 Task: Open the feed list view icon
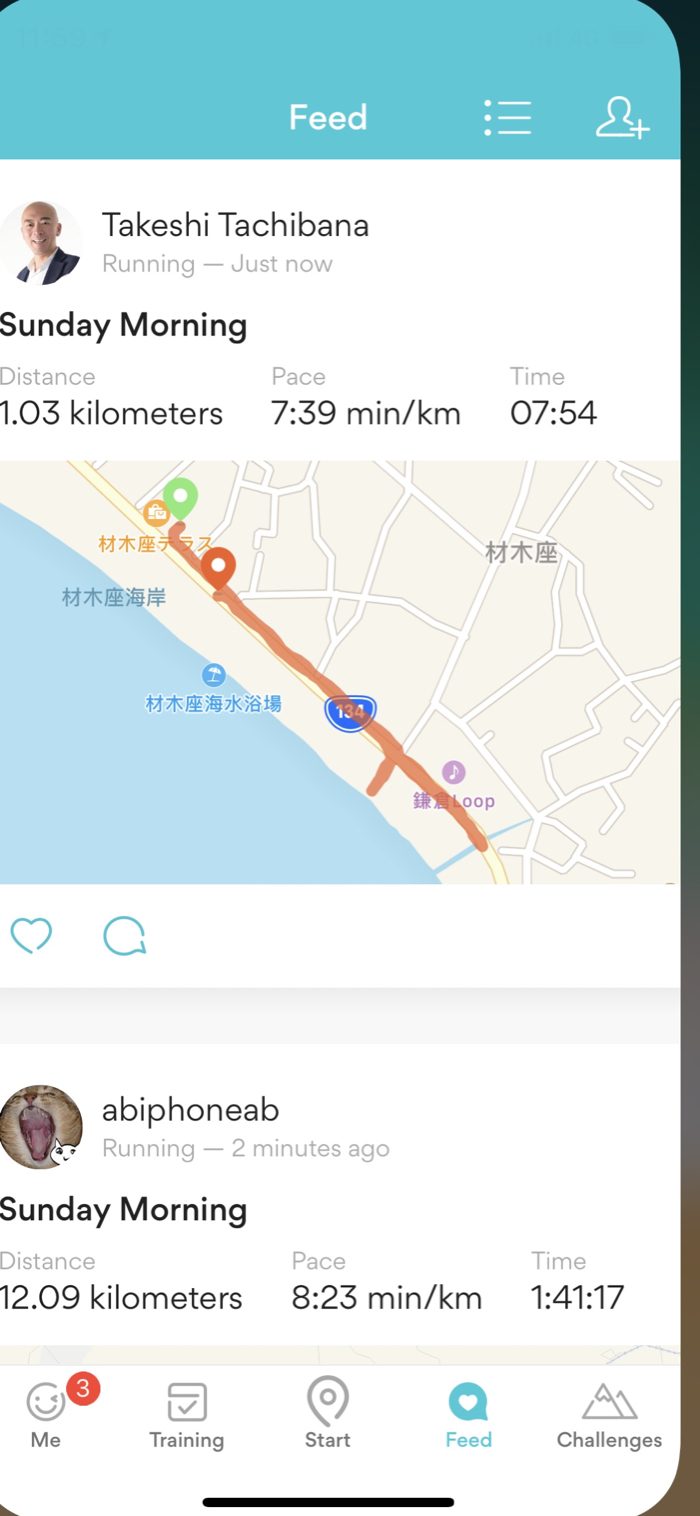[x=507, y=118]
